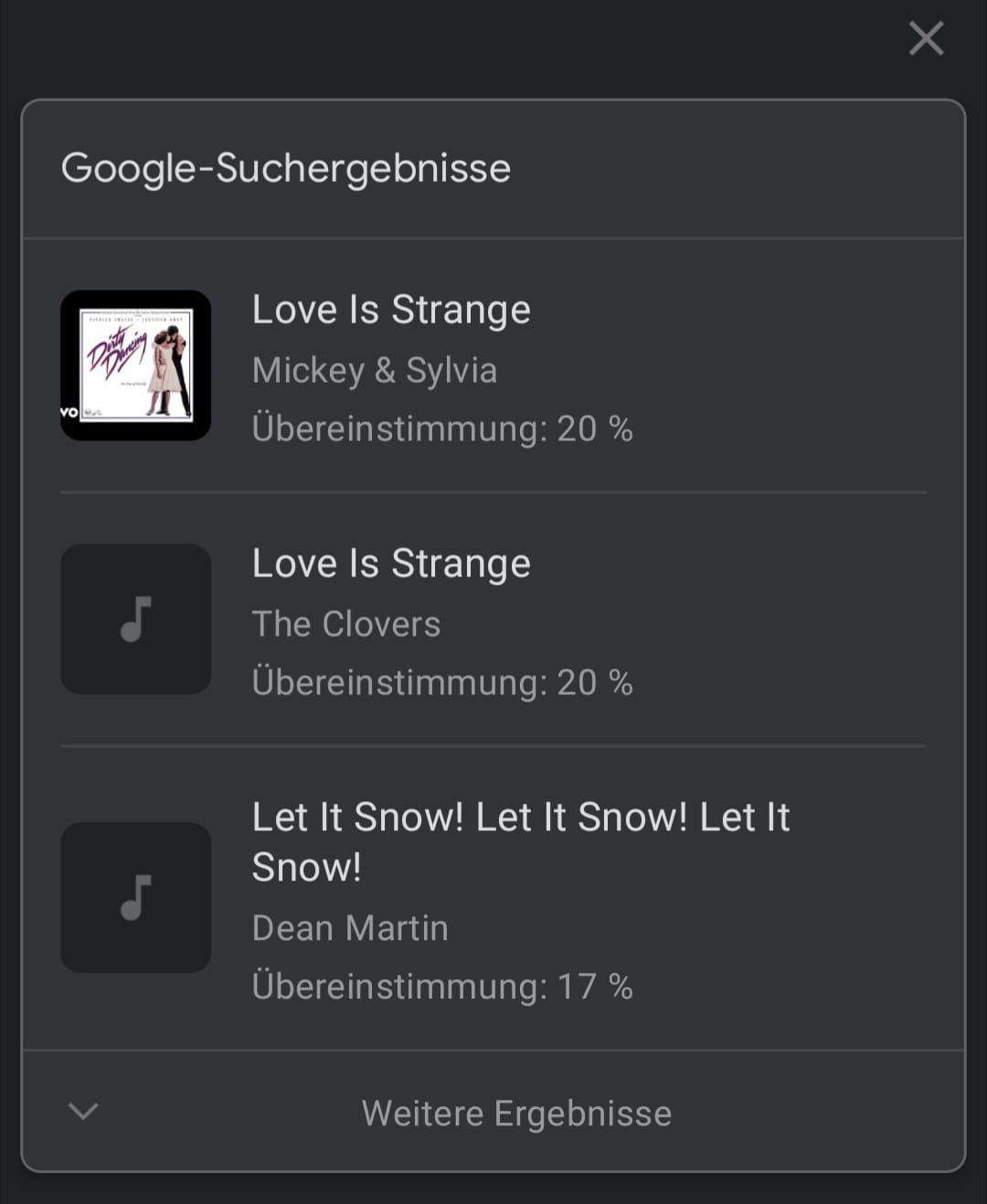Open Let It Snow! by Dean Martin
This screenshot has width=987, height=1204.
[x=493, y=897]
